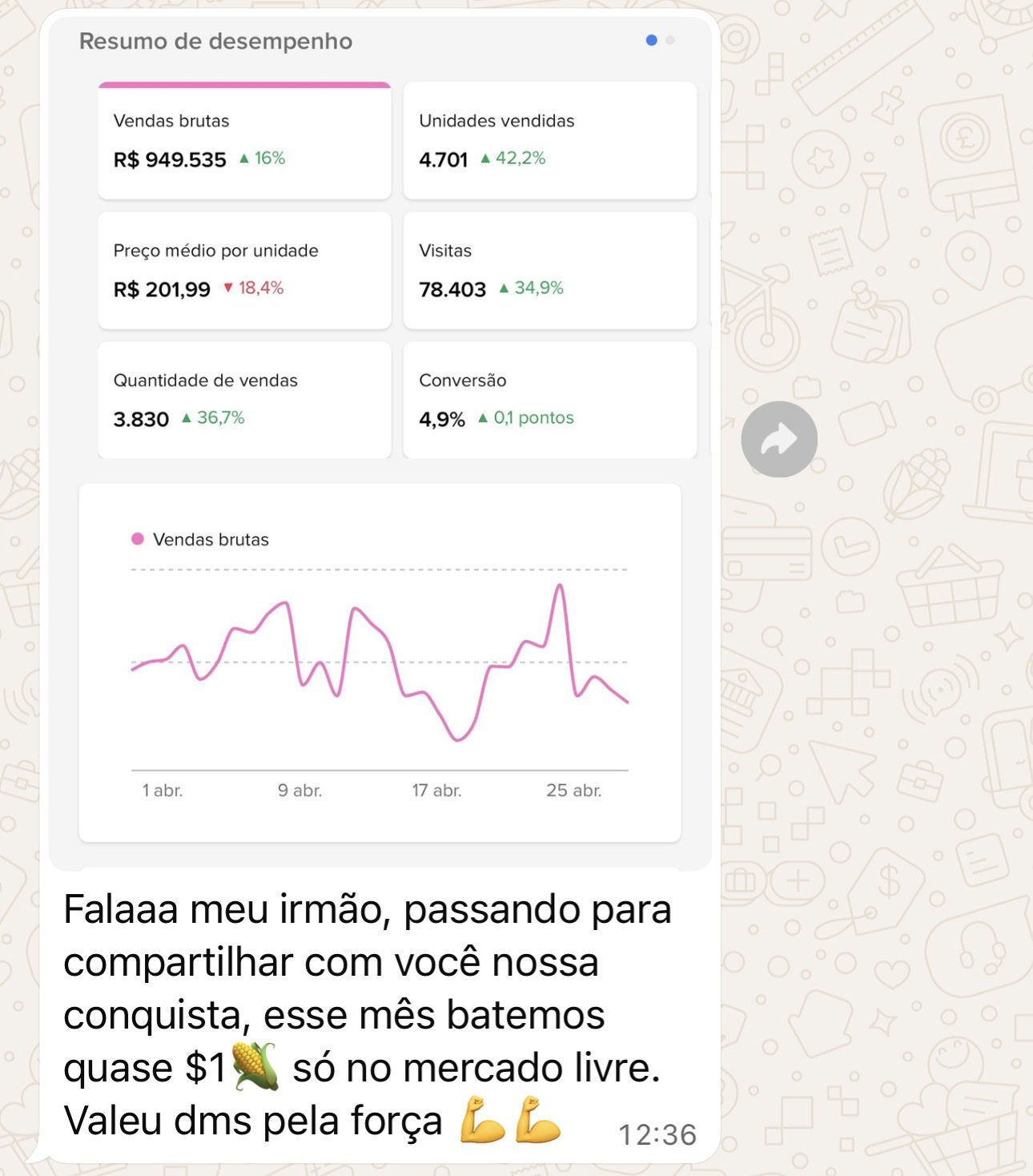Click the up arrow beside 42,2%

pyautogui.click(x=485, y=159)
